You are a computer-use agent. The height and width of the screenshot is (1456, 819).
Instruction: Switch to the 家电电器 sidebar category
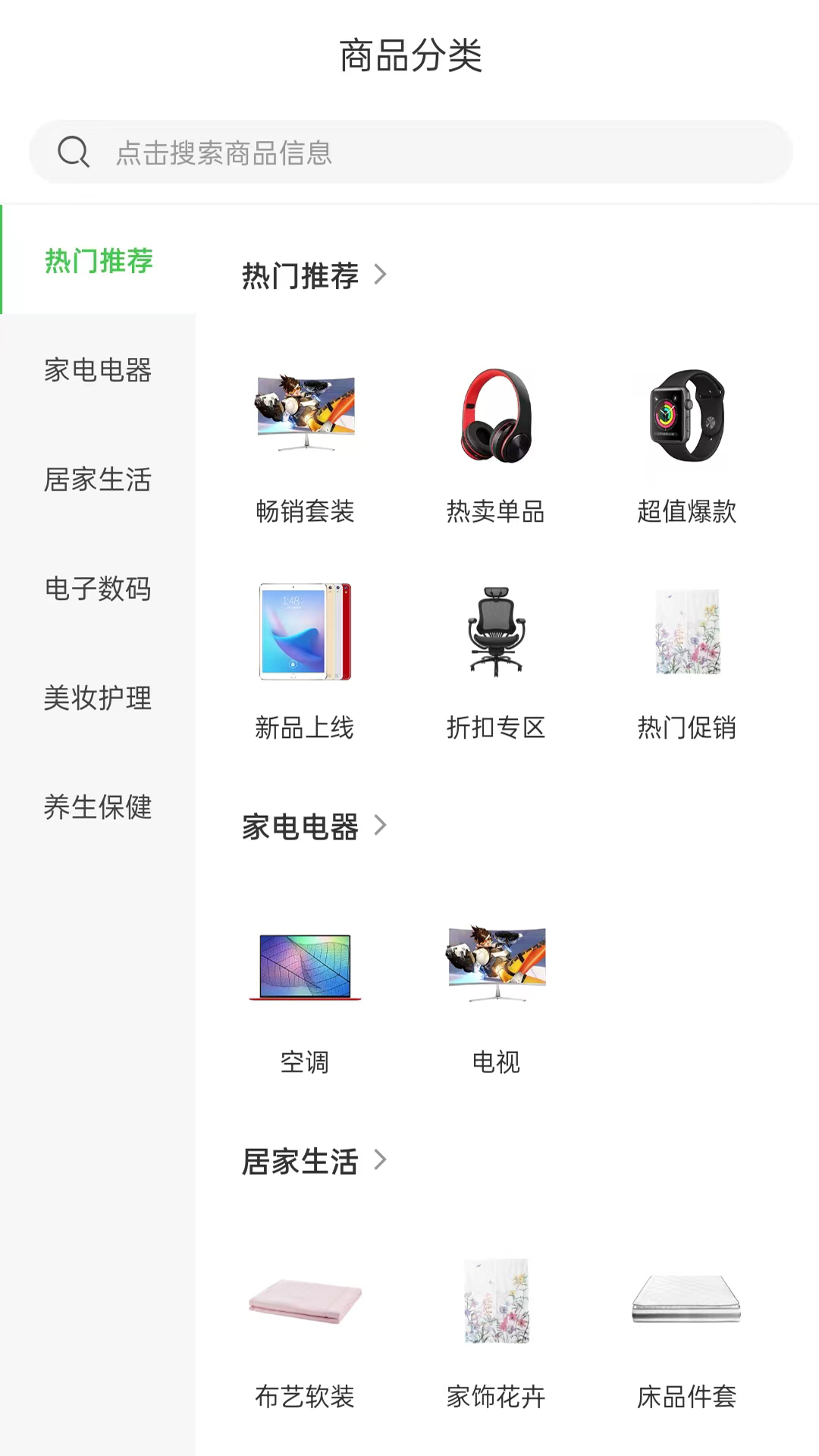(x=98, y=370)
